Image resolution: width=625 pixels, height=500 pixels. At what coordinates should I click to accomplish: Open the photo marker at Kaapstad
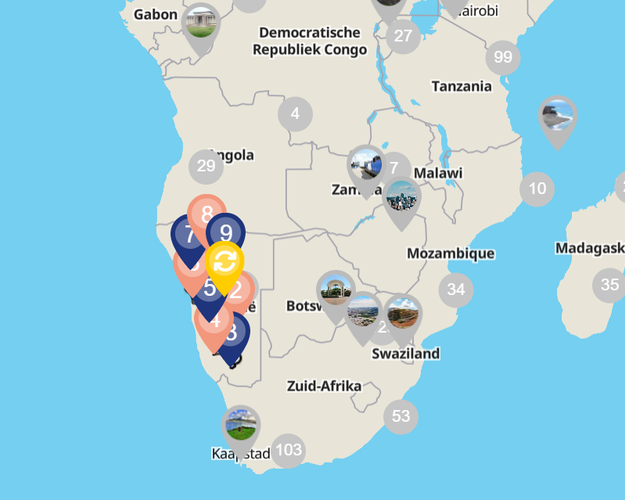click(241, 425)
